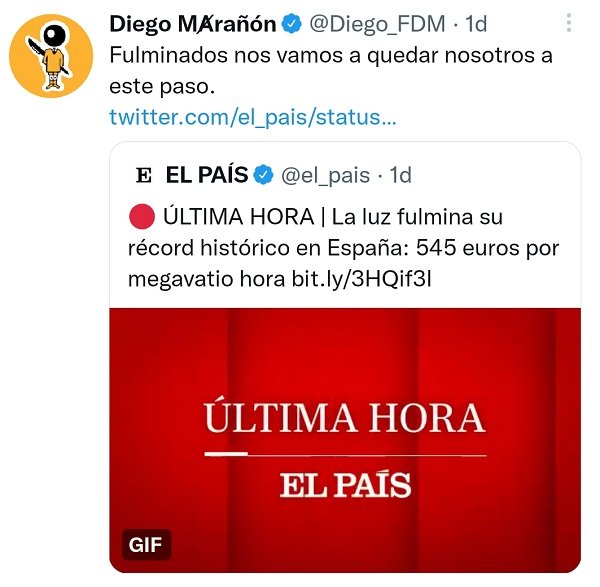This screenshot has height=587, width=600.
Task: Open the tweet's overflow menu
Action: (569, 23)
